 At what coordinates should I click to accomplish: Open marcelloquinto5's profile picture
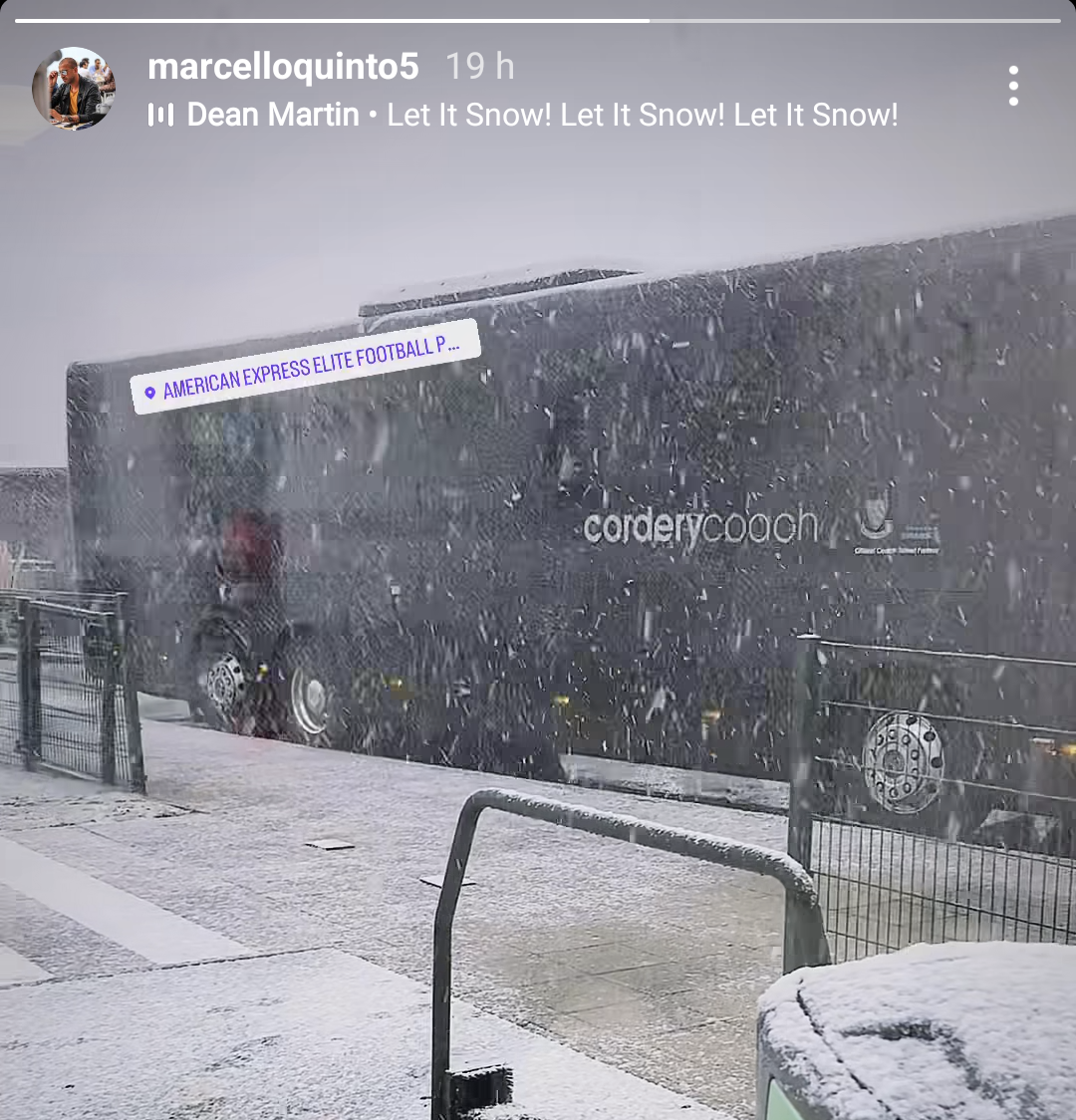coord(74,88)
